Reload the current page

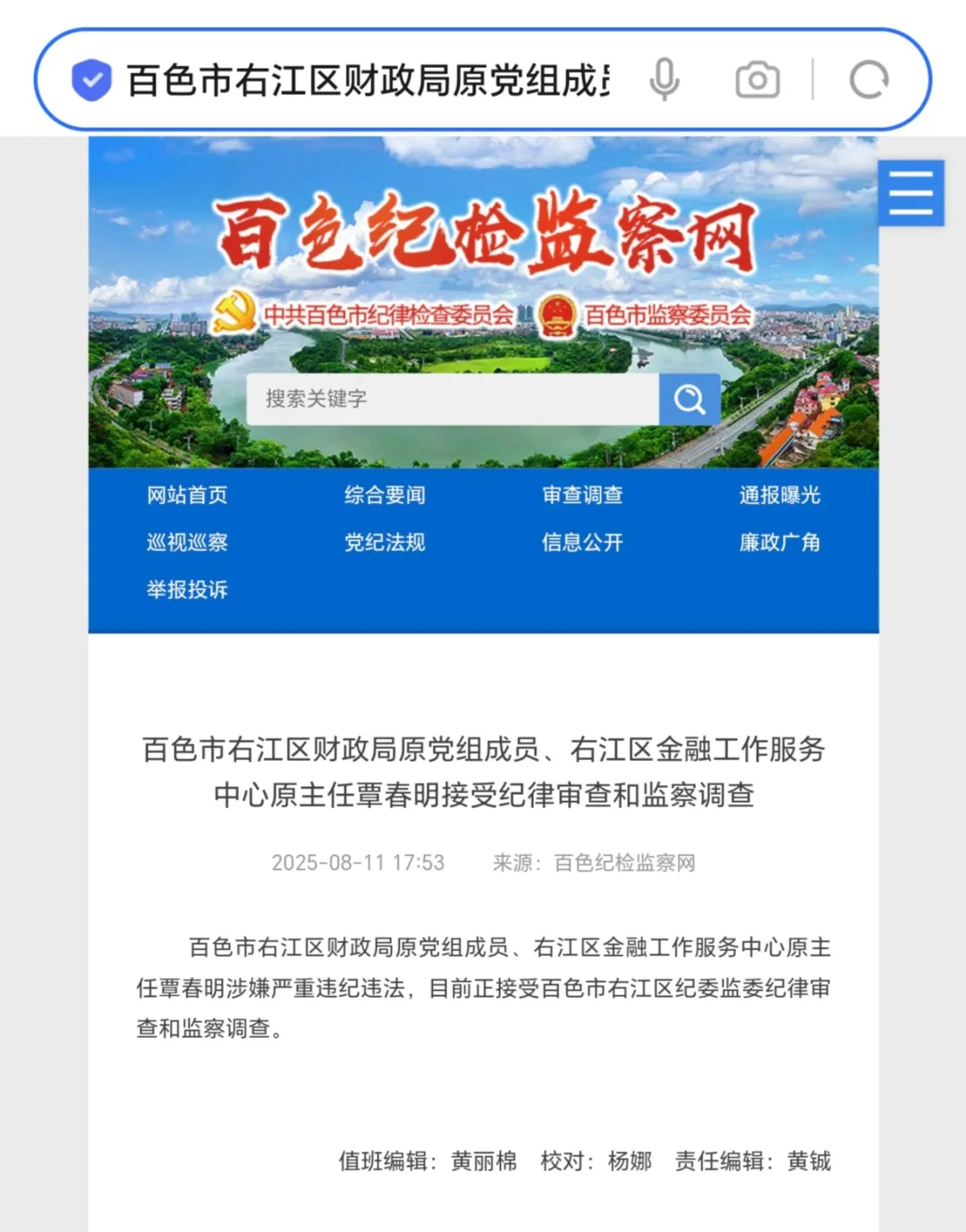click(869, 80)
